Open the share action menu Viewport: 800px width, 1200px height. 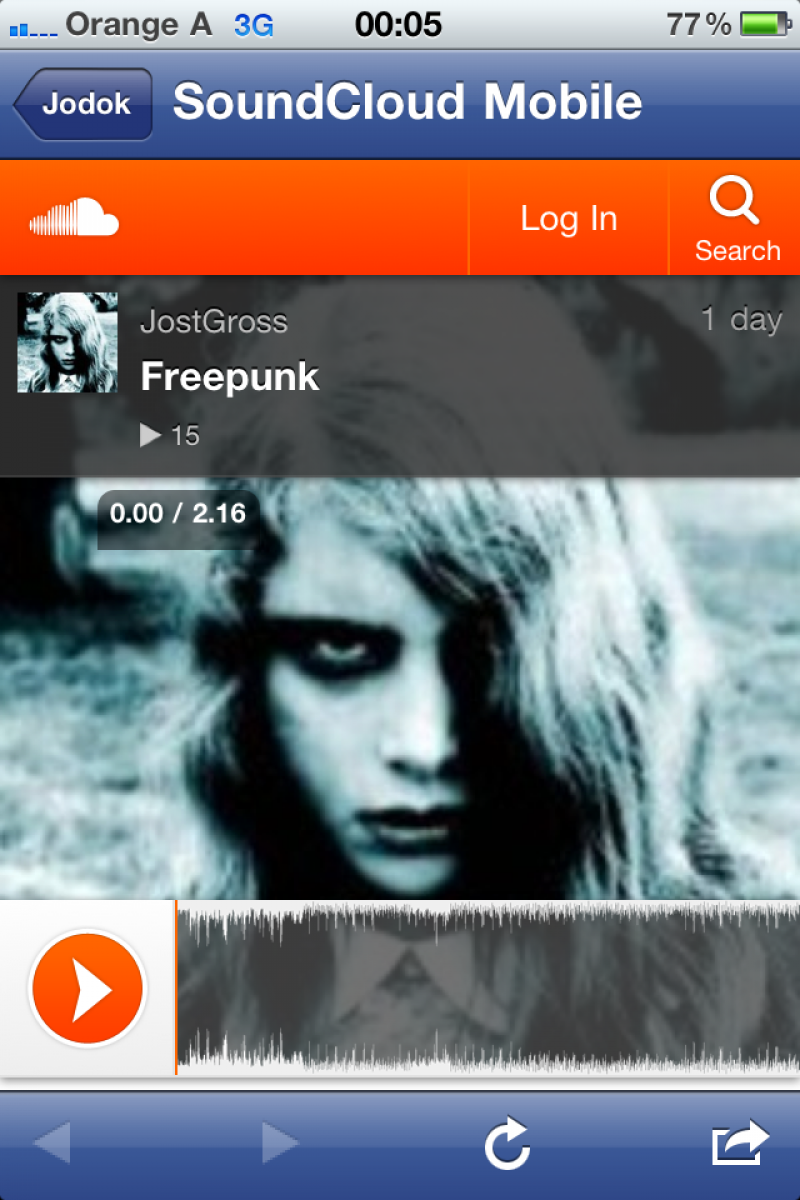739,1144
